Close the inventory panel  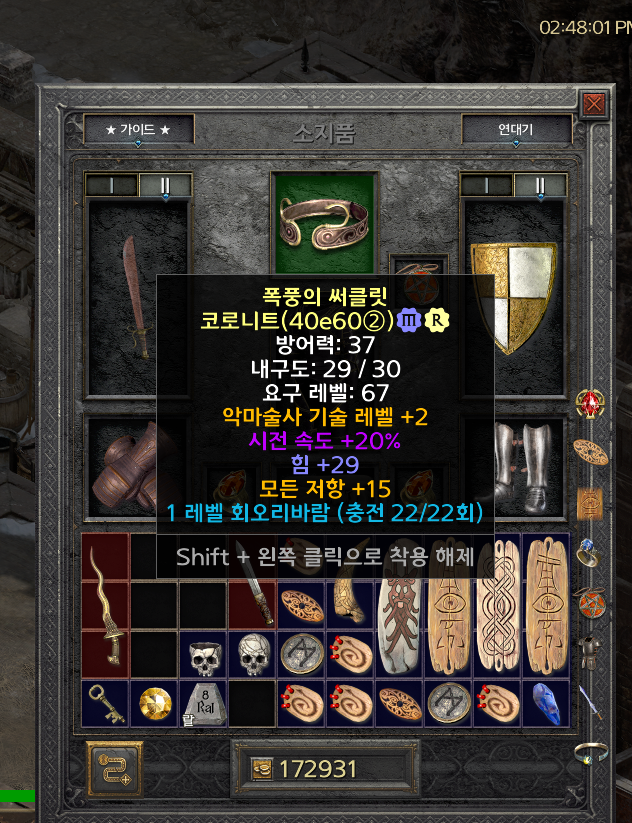(x=594, y=104)
